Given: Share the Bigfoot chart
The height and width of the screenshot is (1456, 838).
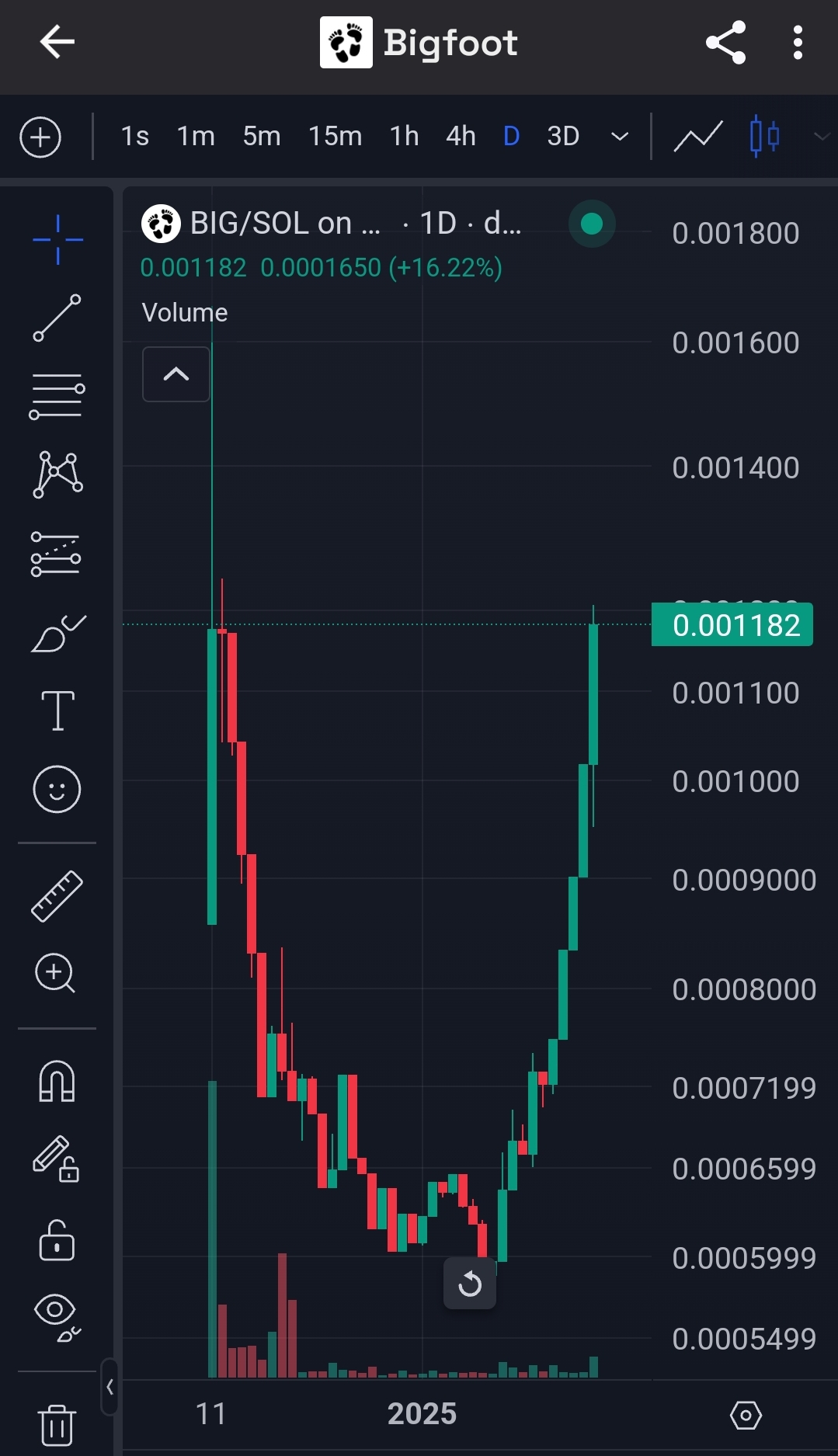Looking at the screenshot, I should pyautogui.click(x=725, y=43).
